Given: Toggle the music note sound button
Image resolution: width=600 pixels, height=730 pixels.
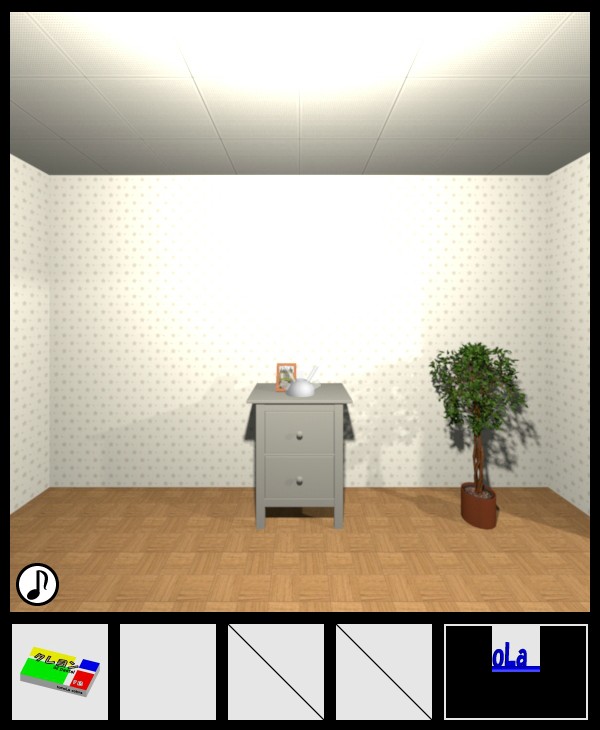Looking at the screenshot, I should coord(37,584).
